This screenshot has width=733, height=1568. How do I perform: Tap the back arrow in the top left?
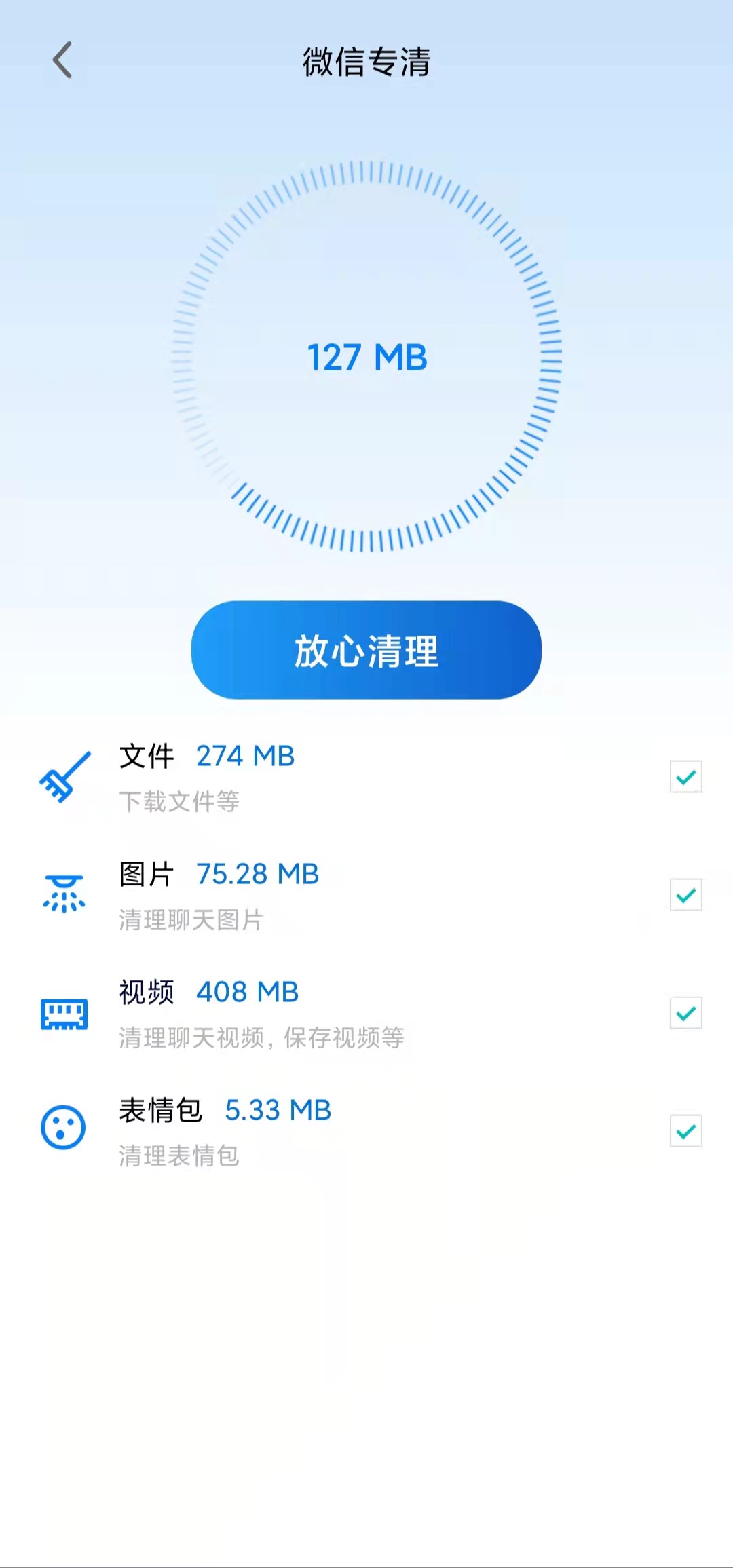[62, 60]
